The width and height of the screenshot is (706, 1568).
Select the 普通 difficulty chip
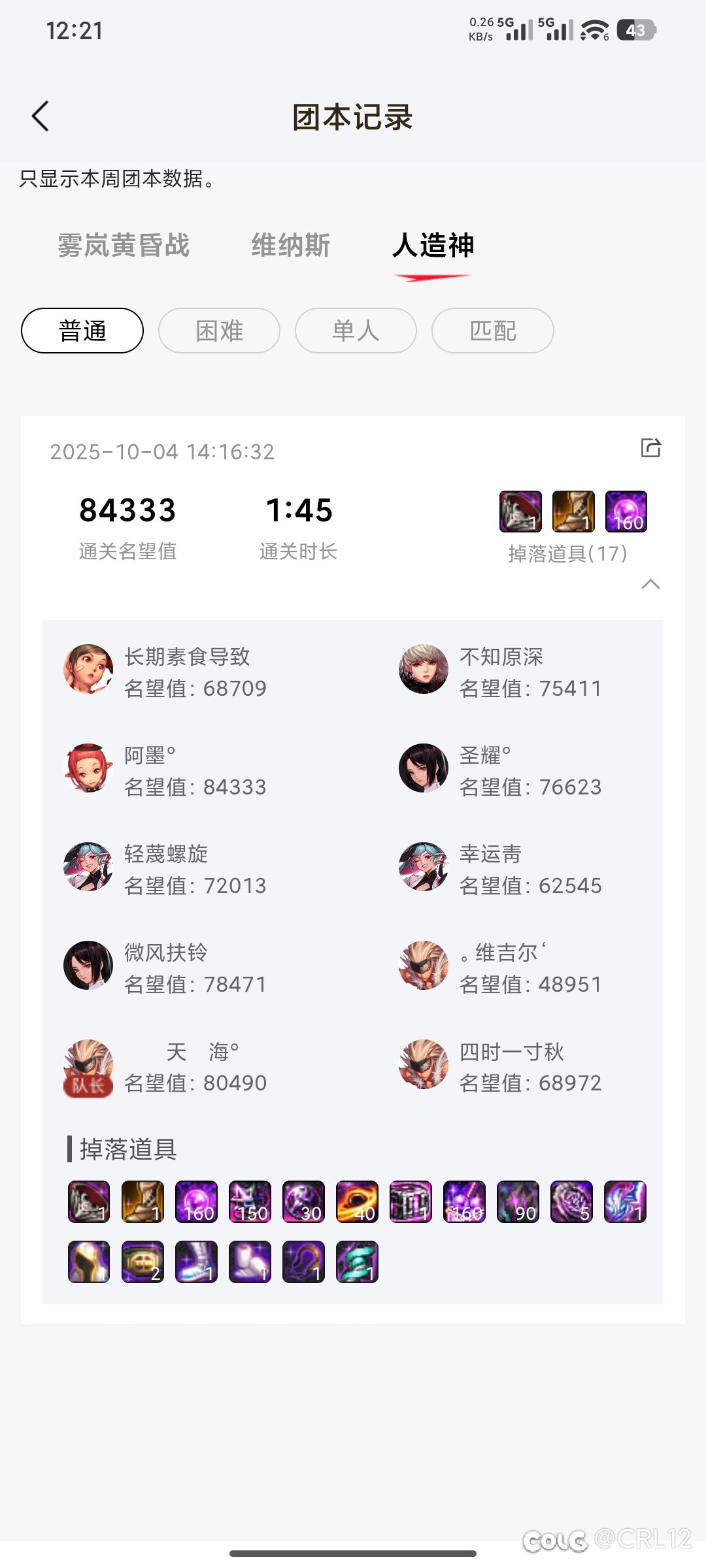[x=82, y=331]
